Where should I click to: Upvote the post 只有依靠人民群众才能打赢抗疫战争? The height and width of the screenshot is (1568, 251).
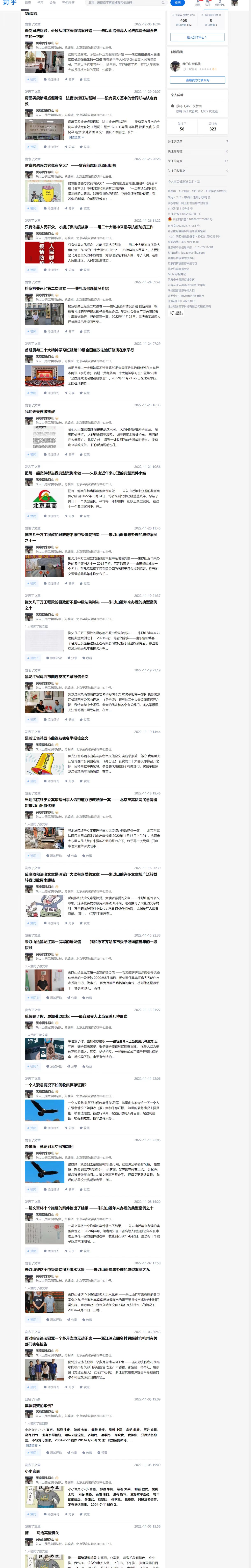(x=32, y=270)
